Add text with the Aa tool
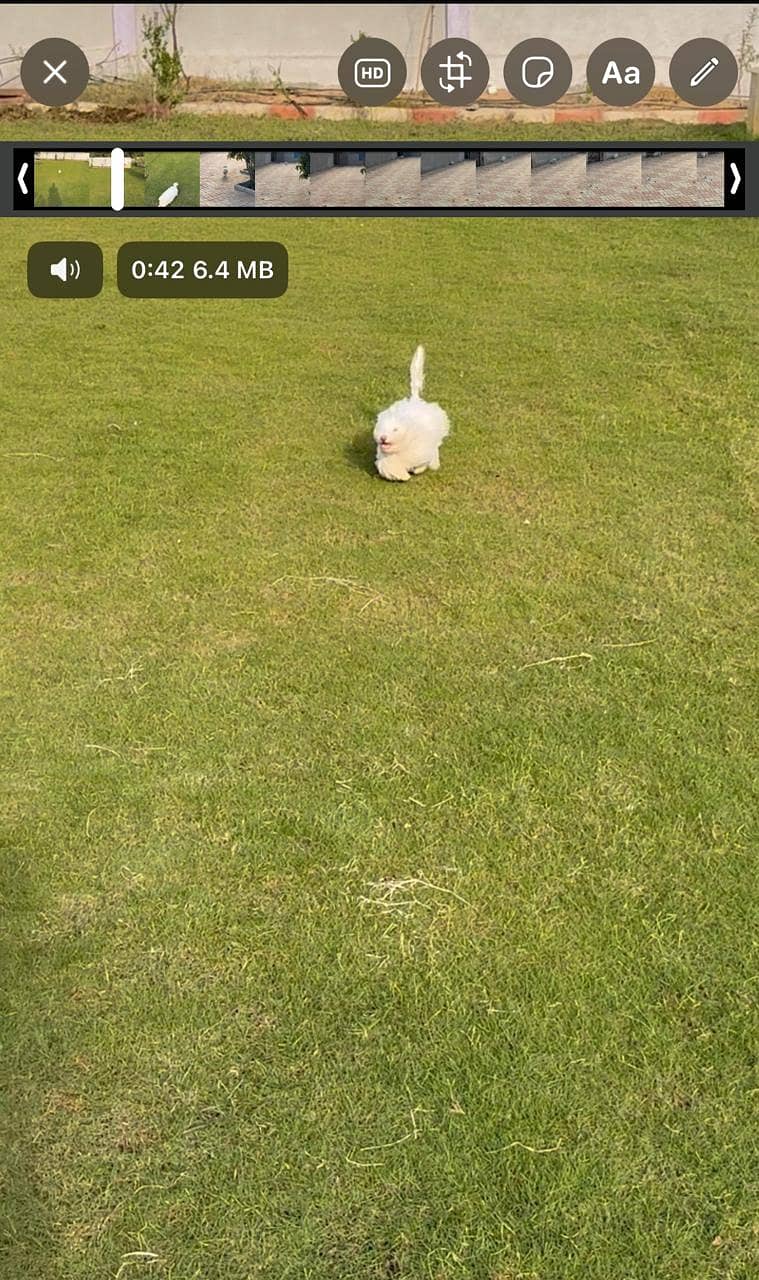Viewport: 759px width, 1280px height. click(621, 72)
